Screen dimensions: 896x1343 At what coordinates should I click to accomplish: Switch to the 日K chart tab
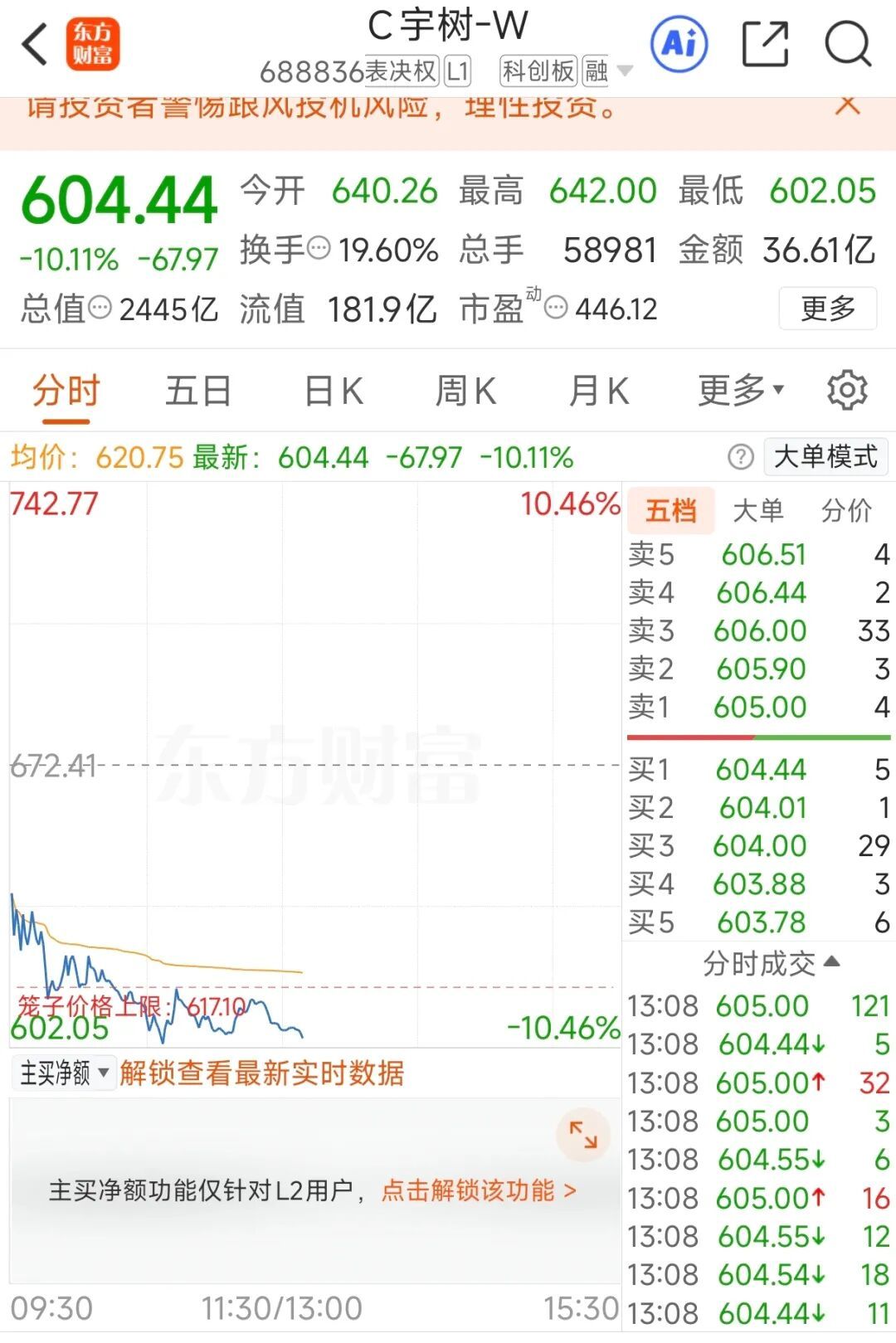[334, 391]
